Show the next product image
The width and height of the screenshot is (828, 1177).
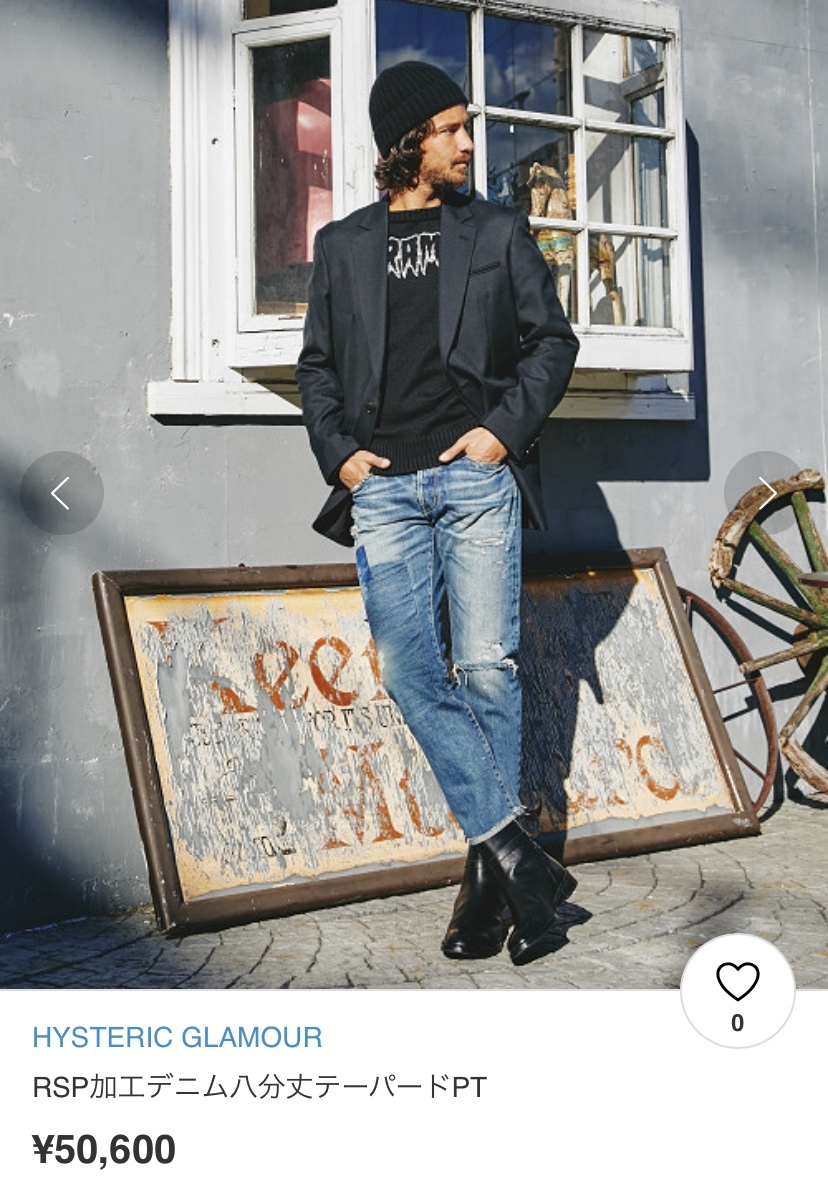[766, 492]
